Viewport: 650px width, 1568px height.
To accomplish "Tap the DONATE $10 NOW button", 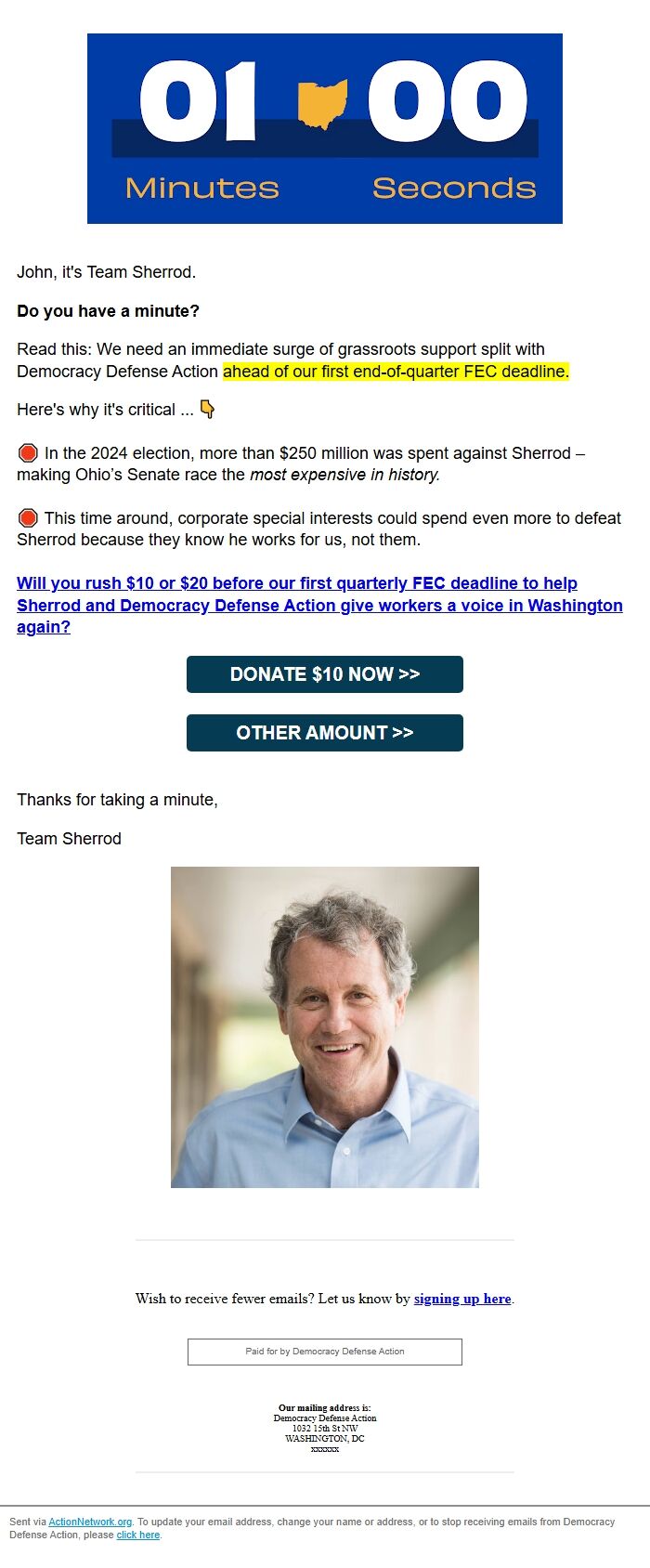I will [x=324, y=674].
